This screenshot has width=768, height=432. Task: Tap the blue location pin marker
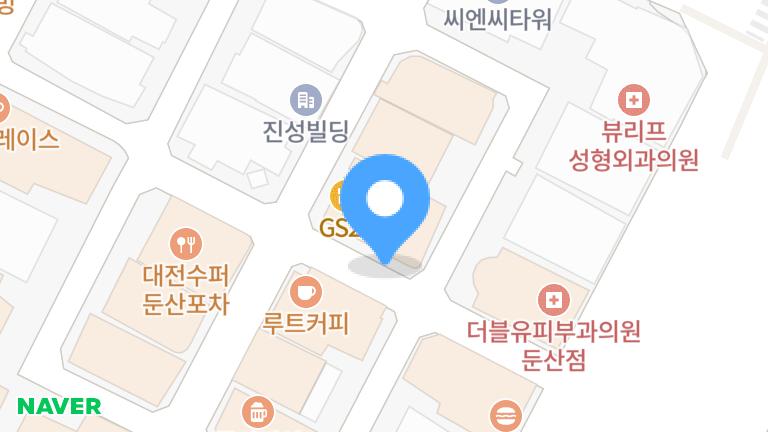tap(385, 201)
